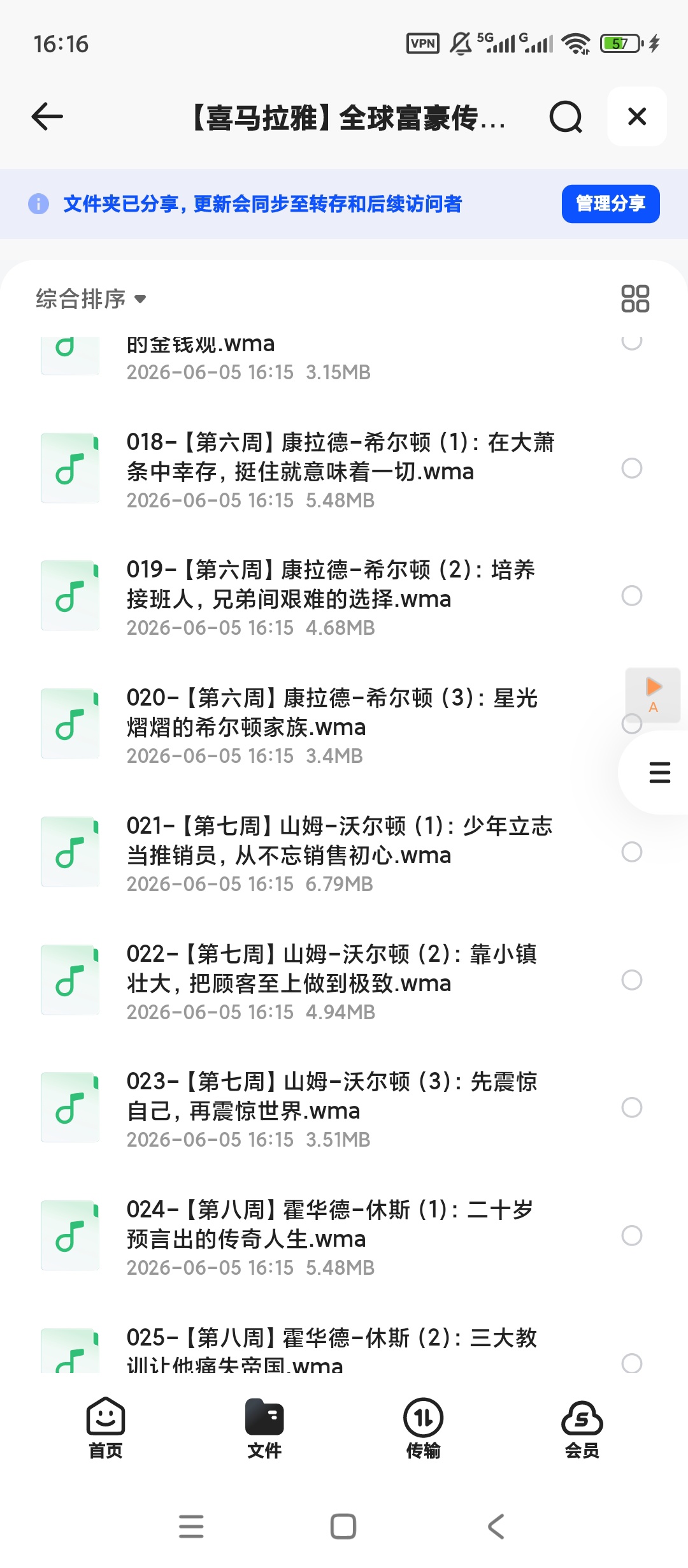The width and height of the screenshot is (688, 1568).
Task: Switch to the 传输 tab
Action: pos(423,1428)
